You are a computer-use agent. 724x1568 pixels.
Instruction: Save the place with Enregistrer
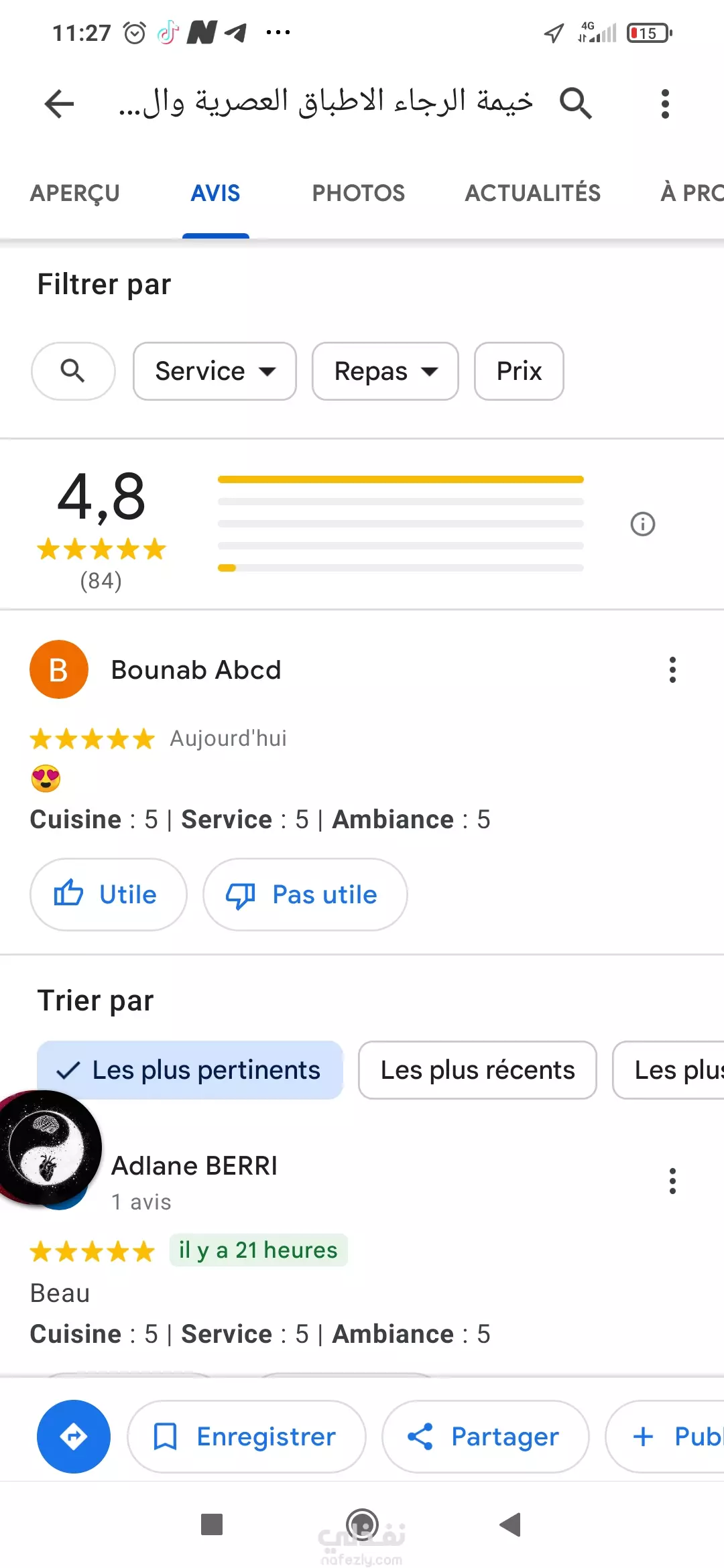click(x=247, y=1437)
